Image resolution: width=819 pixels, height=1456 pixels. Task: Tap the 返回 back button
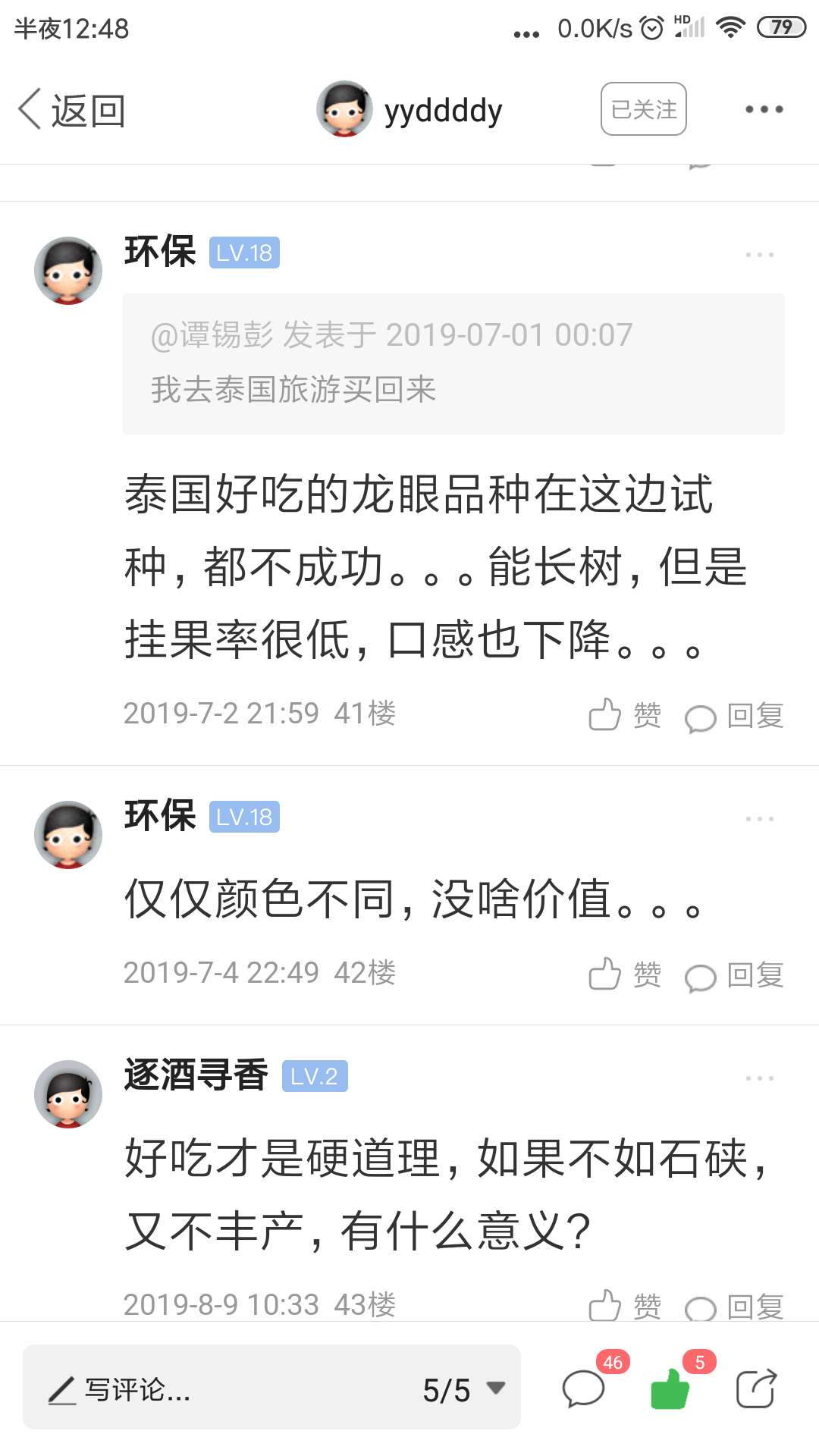72,111
